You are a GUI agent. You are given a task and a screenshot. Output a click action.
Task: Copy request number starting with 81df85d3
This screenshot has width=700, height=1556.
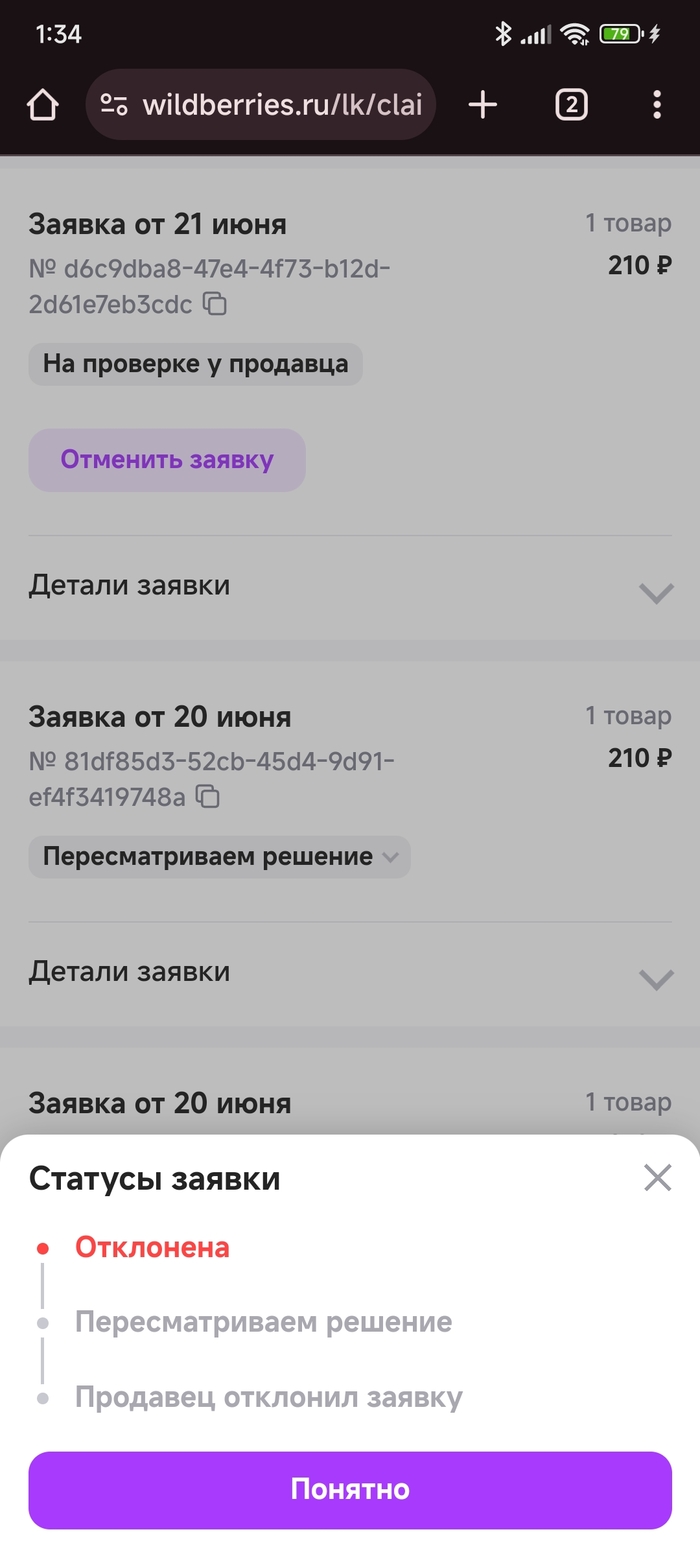(208, 797)
